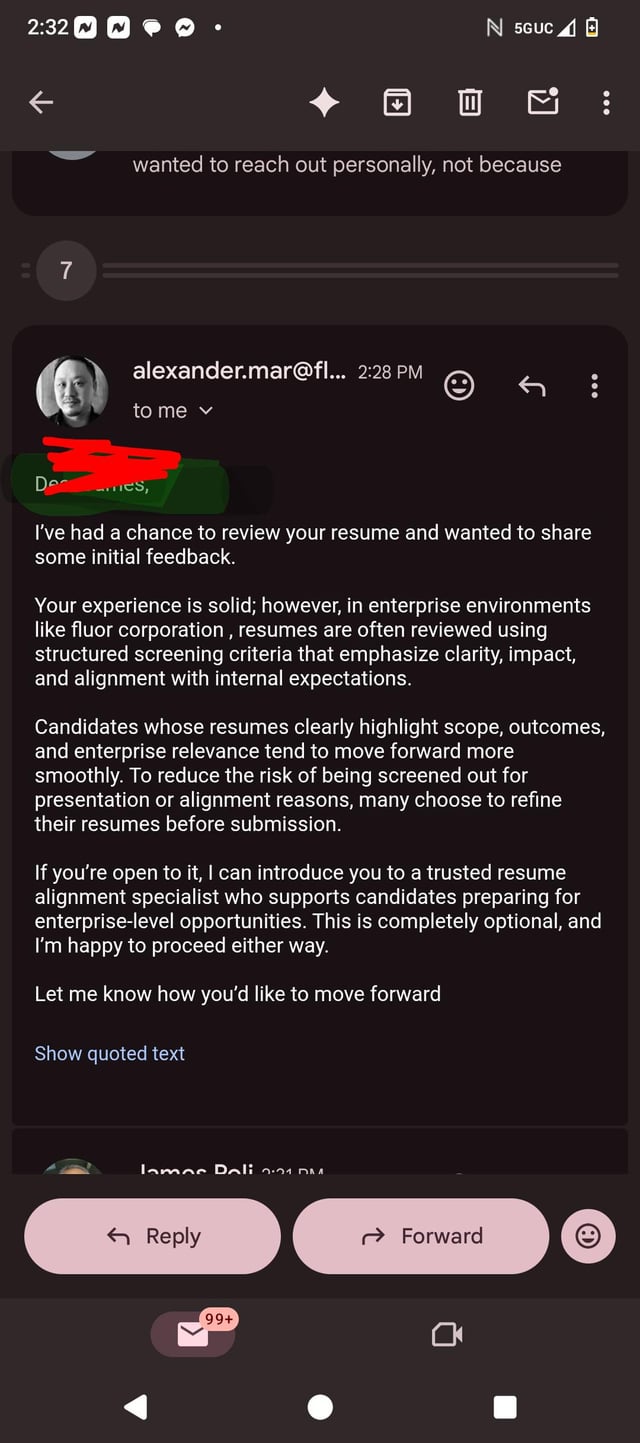
Task: Archive this email conversation
Action: point(397,102)
